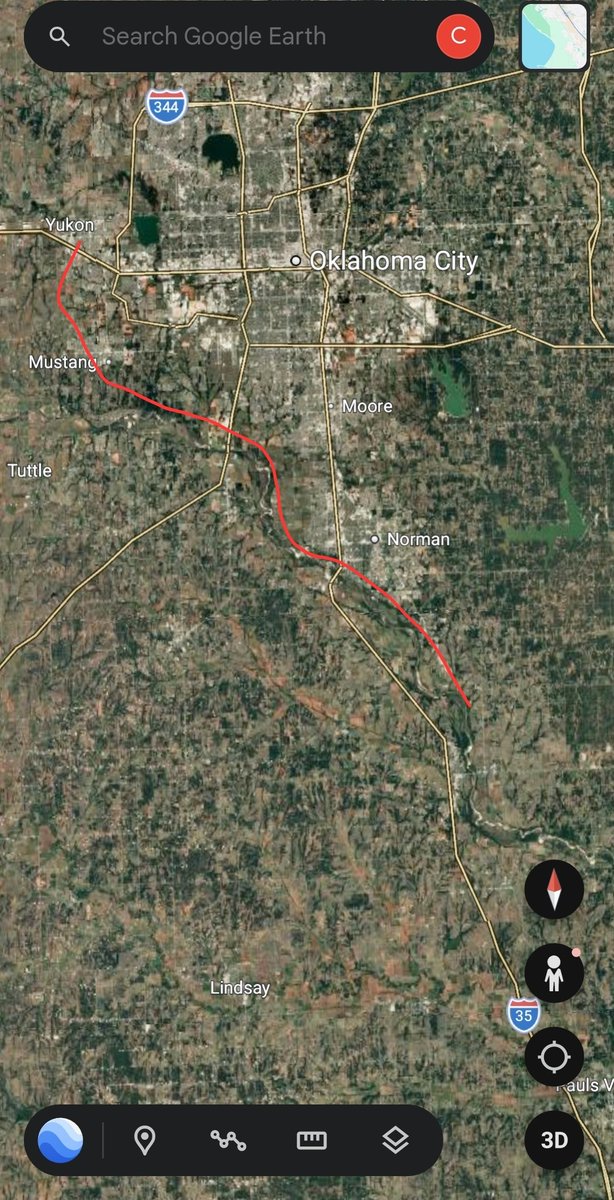The height and width of the screenshot is (1200, 614).
Task: Add a placemark pin
Action: click(x=145, y=1140)
